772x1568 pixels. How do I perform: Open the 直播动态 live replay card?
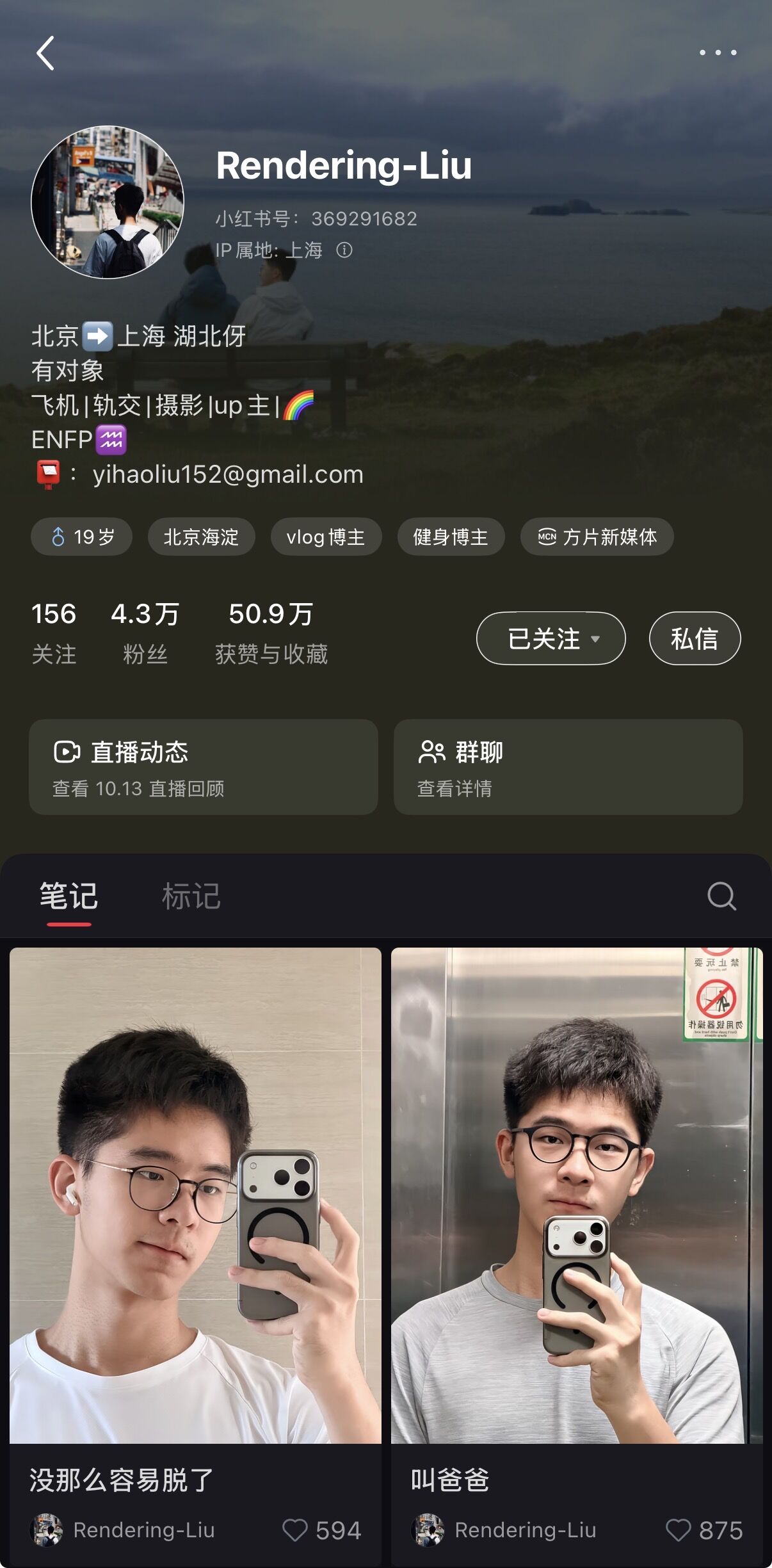tap(203, 767)
